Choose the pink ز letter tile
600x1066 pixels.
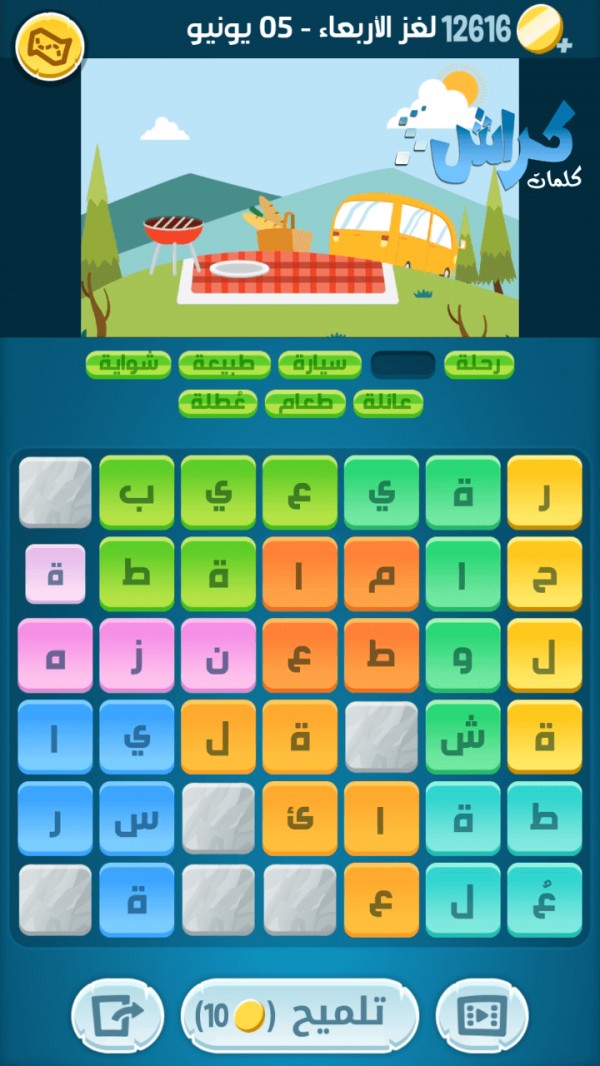[x=137, y=655]
